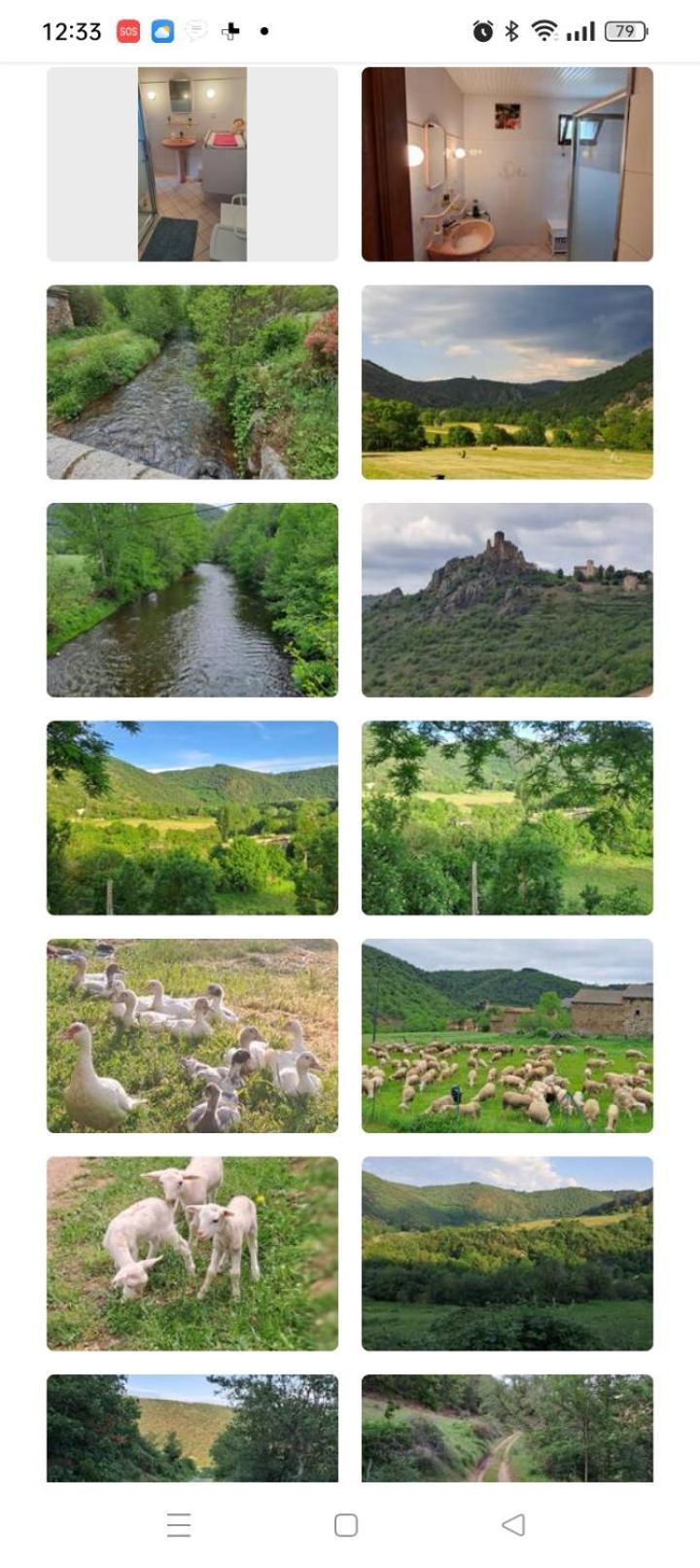700x1568 pixels.
Task: View the forested hills at dusk photo
Action: click(507, 1253)
